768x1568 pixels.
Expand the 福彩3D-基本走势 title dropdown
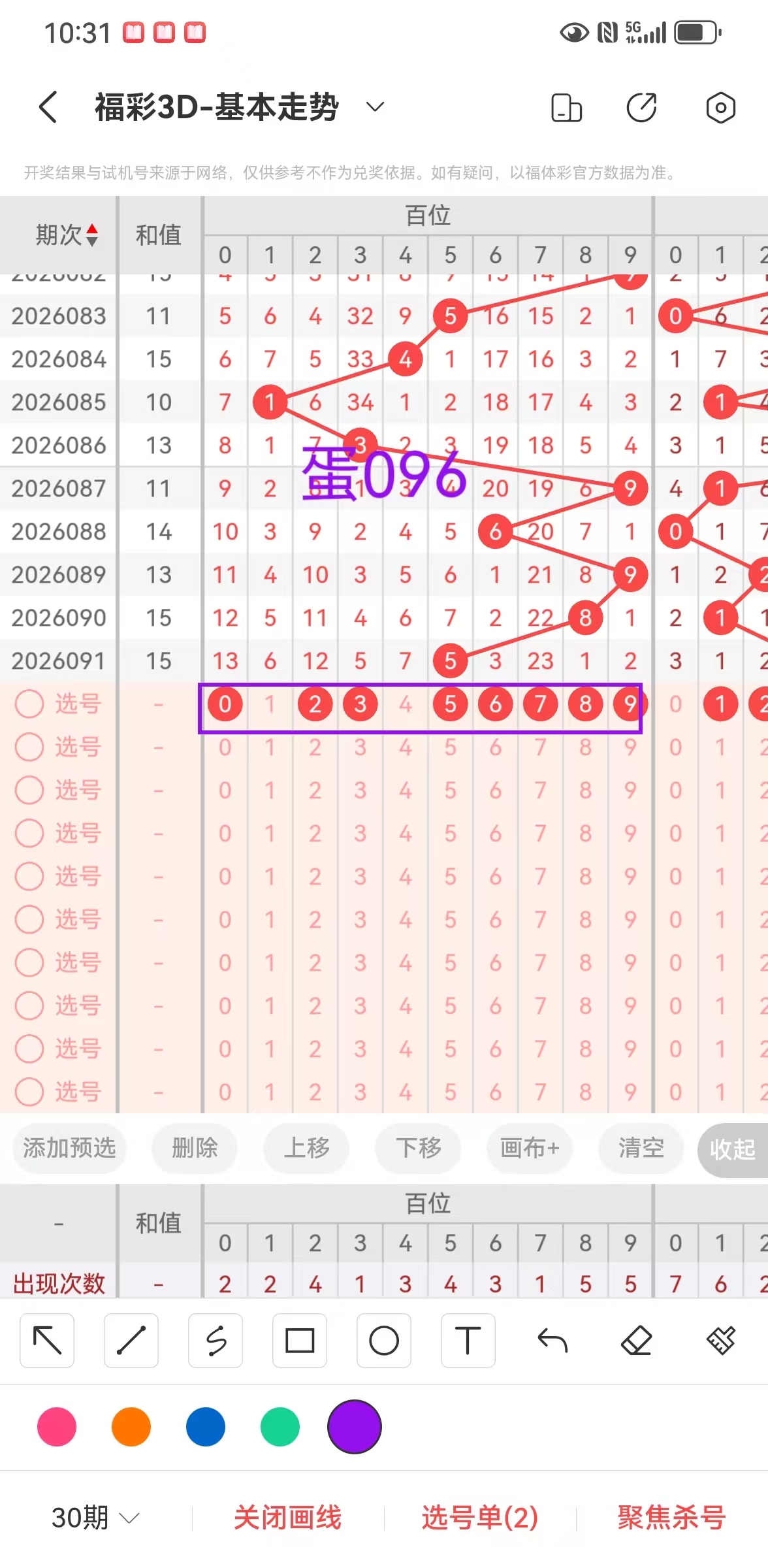point(375,107)
